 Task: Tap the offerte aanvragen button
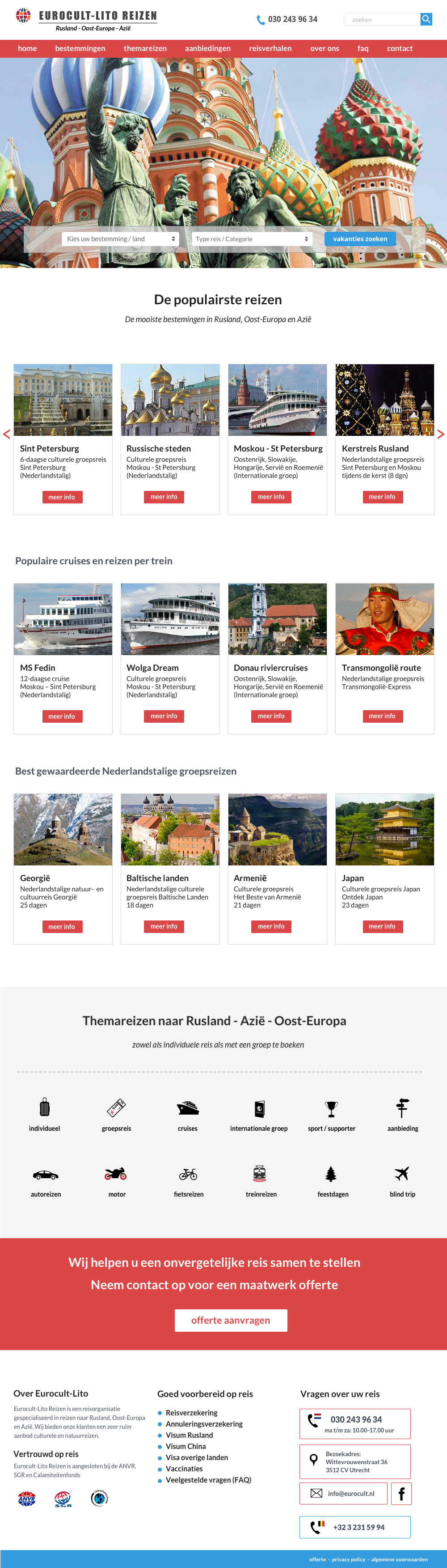231,1320
